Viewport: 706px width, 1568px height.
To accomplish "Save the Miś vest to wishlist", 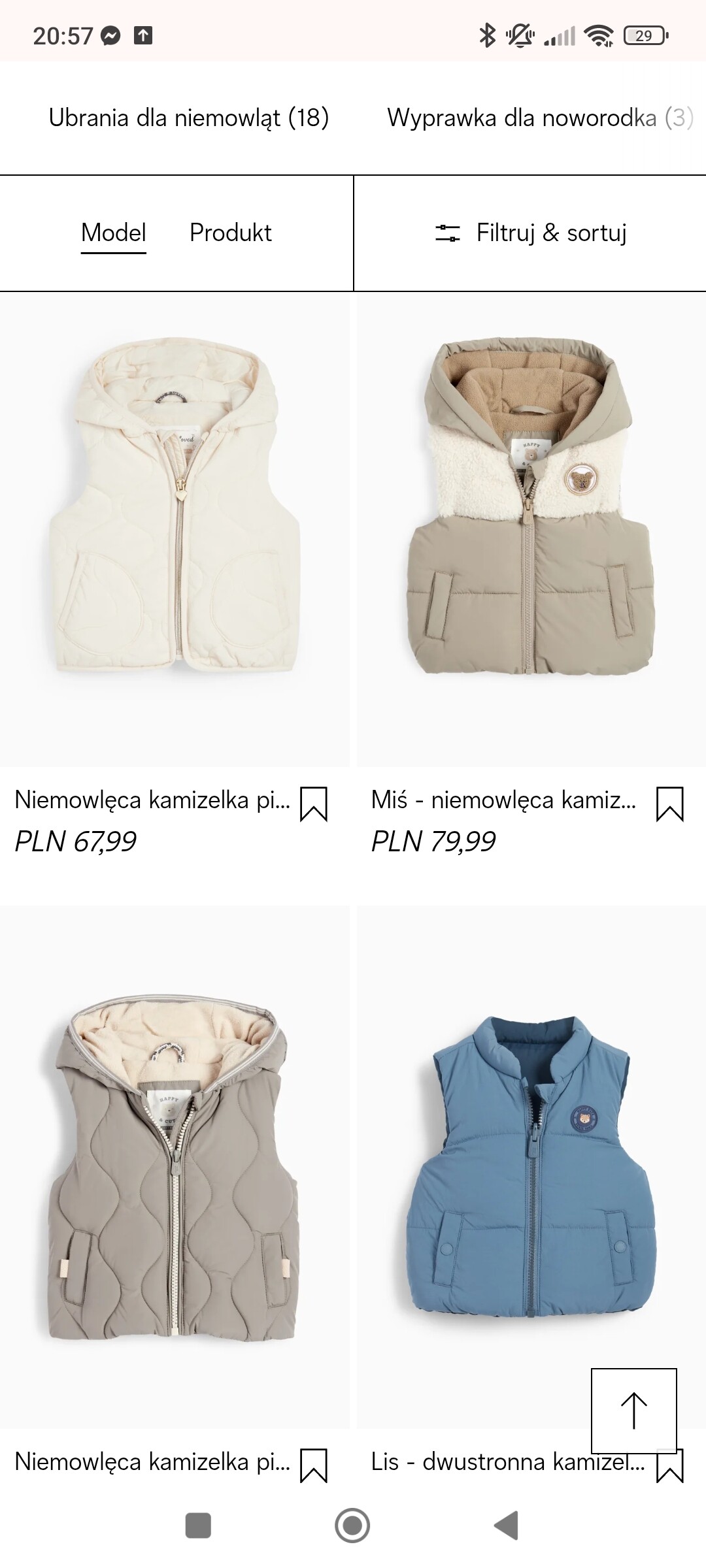I will (x=669, y=804).
